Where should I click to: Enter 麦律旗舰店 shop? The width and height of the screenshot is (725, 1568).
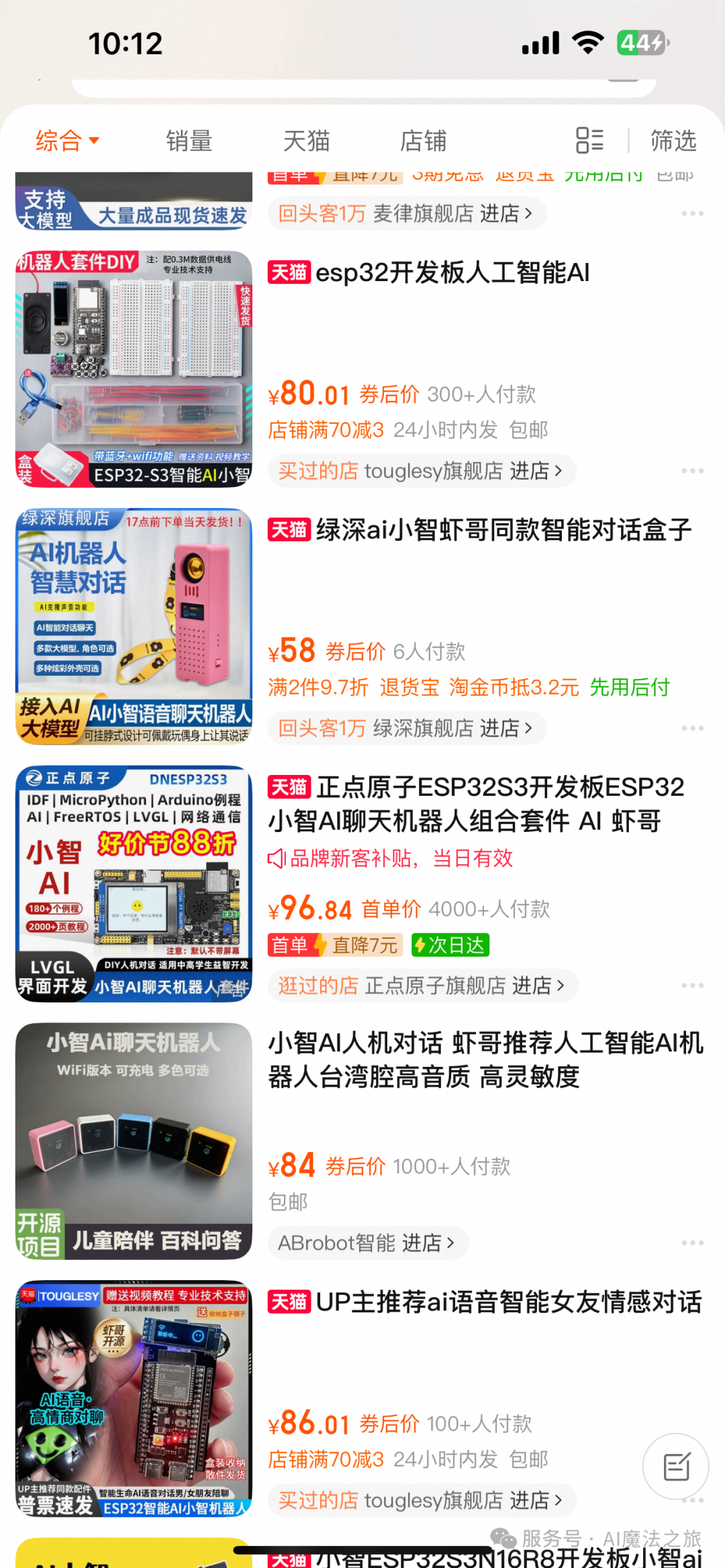tap(407, 214)
